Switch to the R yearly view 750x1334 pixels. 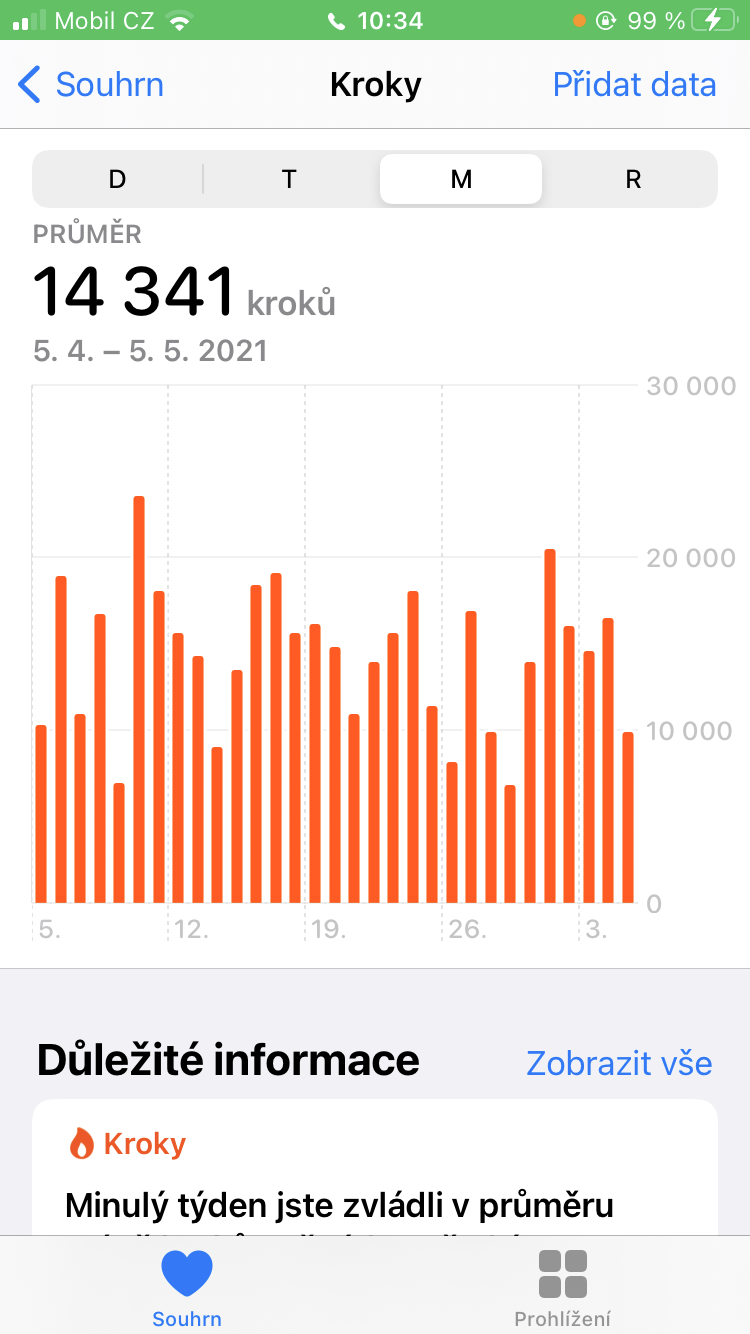click(x=632, y=179)
